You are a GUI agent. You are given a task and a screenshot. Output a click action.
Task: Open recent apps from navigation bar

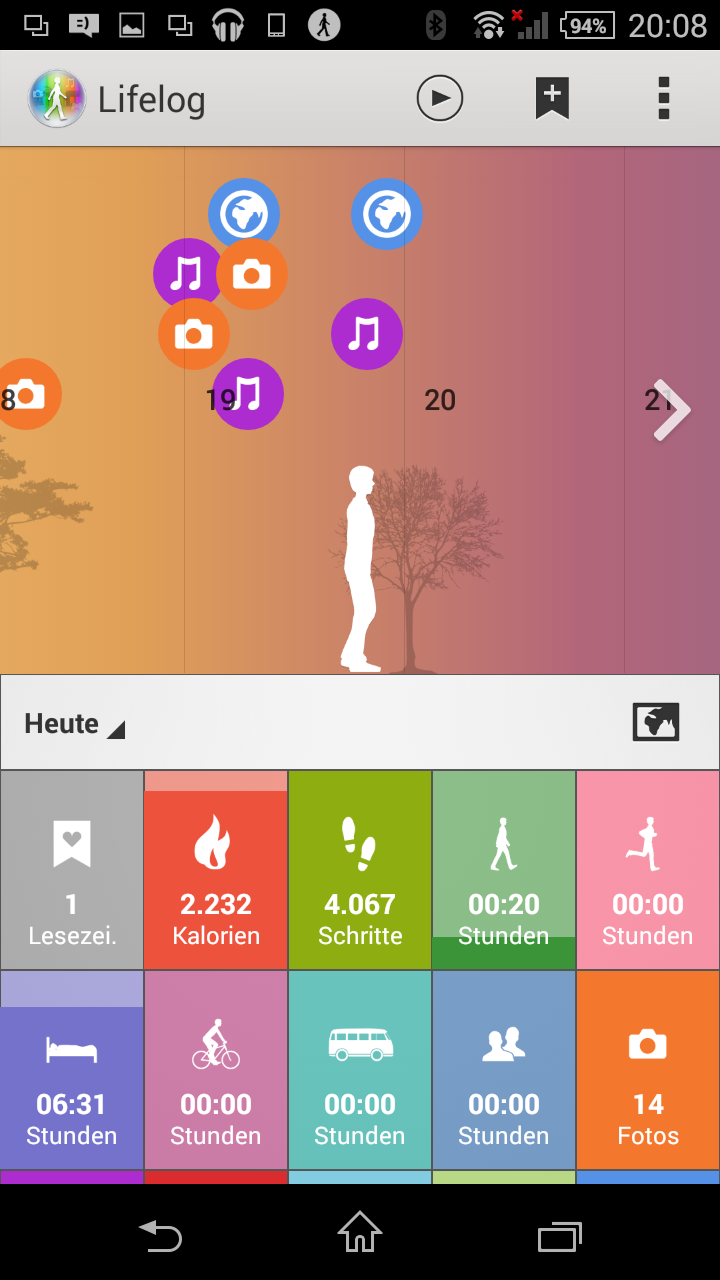[560, 1237]
